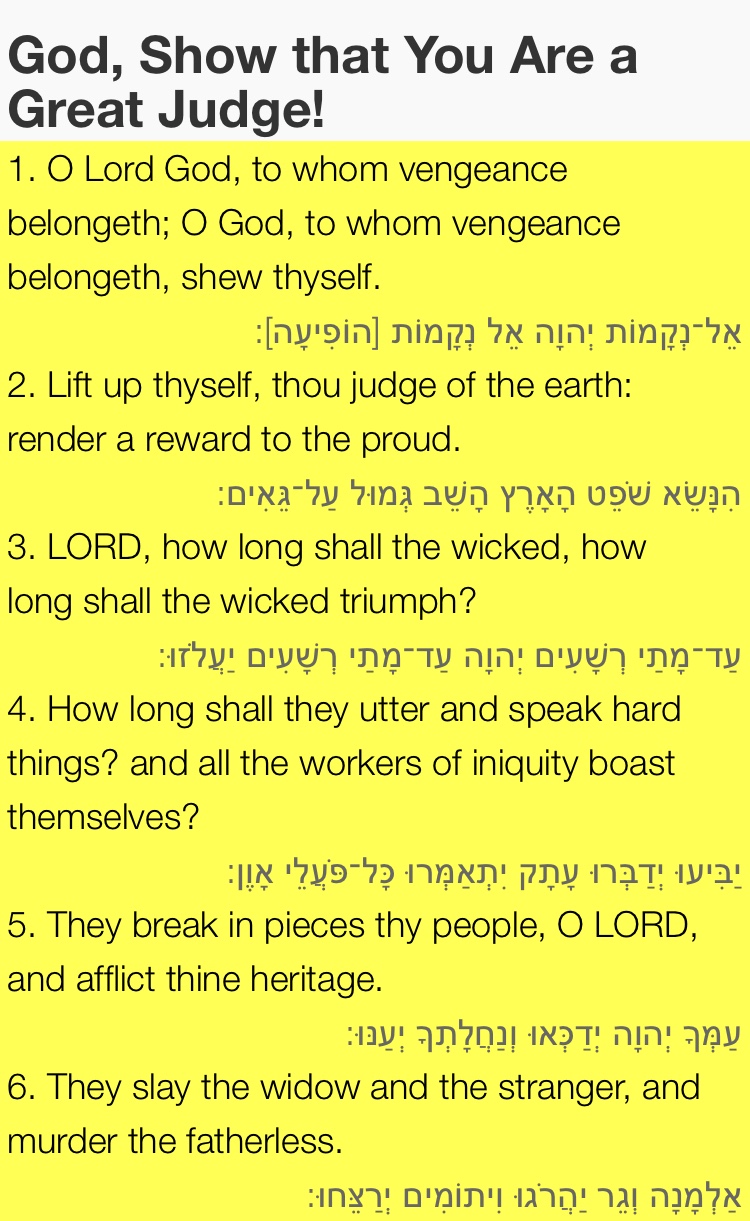Select verse 1 about vengeance belonging to God
The image size is (750, 1221).
click(313, 224)
